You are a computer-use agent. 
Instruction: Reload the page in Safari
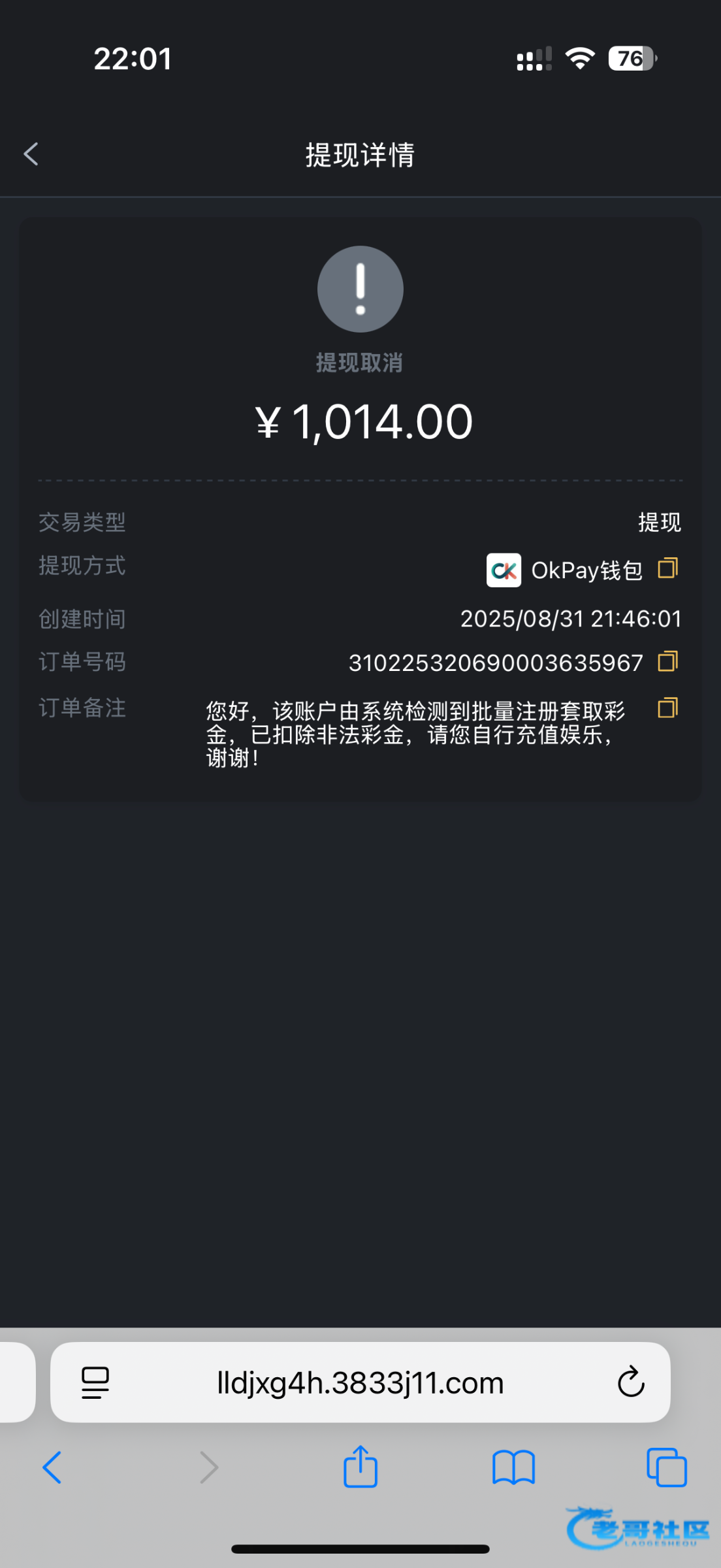point(631,1382)
